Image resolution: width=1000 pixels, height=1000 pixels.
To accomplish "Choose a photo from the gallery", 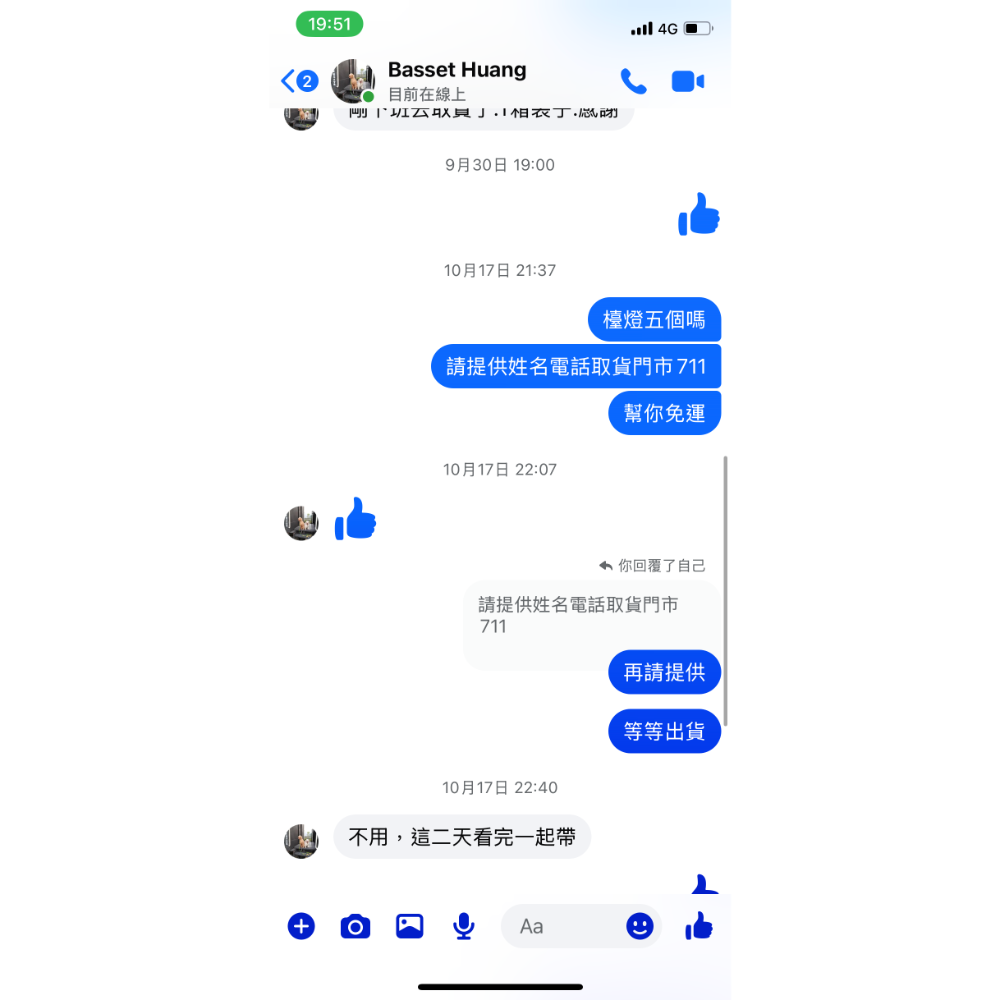I will pyautogui.click(x=409, y=926).
